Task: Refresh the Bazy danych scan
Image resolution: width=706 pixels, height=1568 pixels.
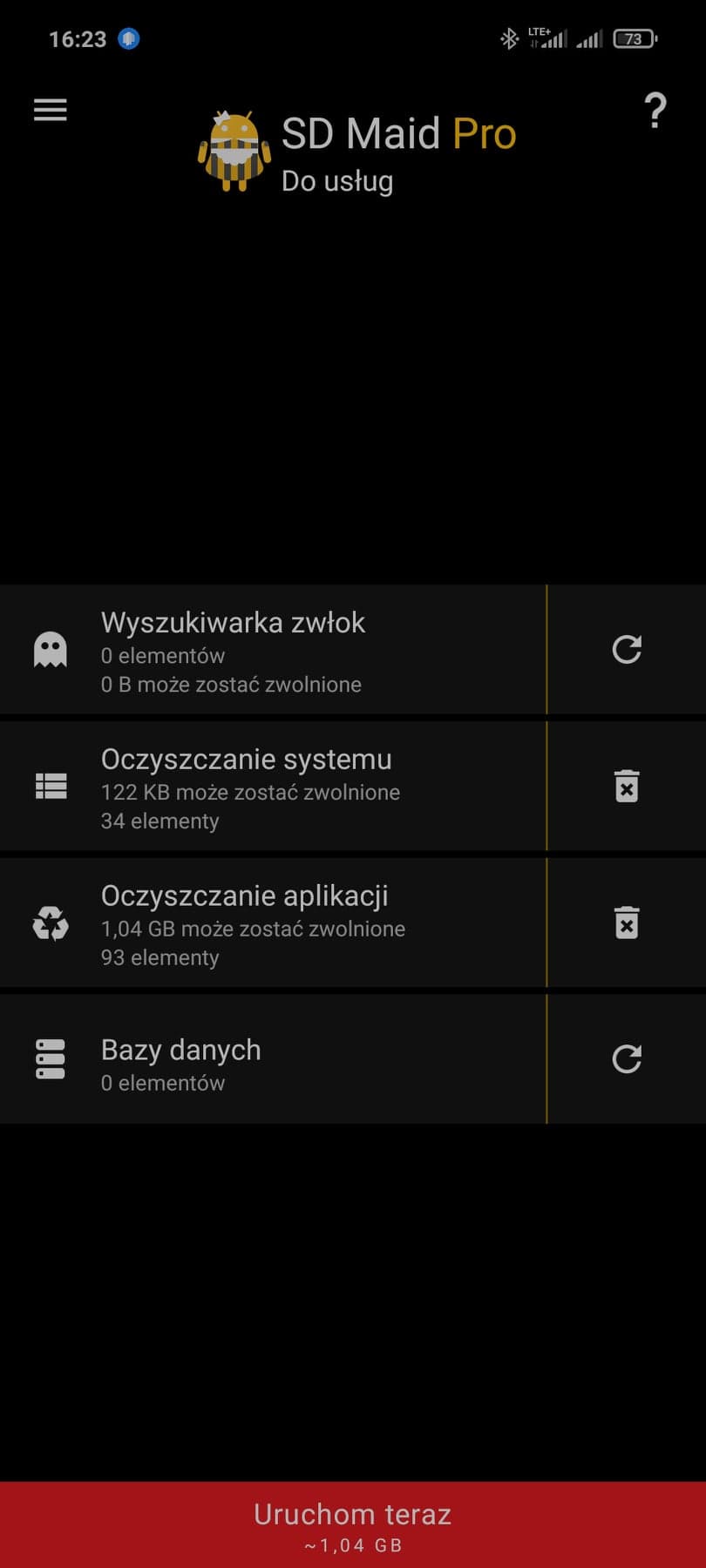Action: point(627,1060)
